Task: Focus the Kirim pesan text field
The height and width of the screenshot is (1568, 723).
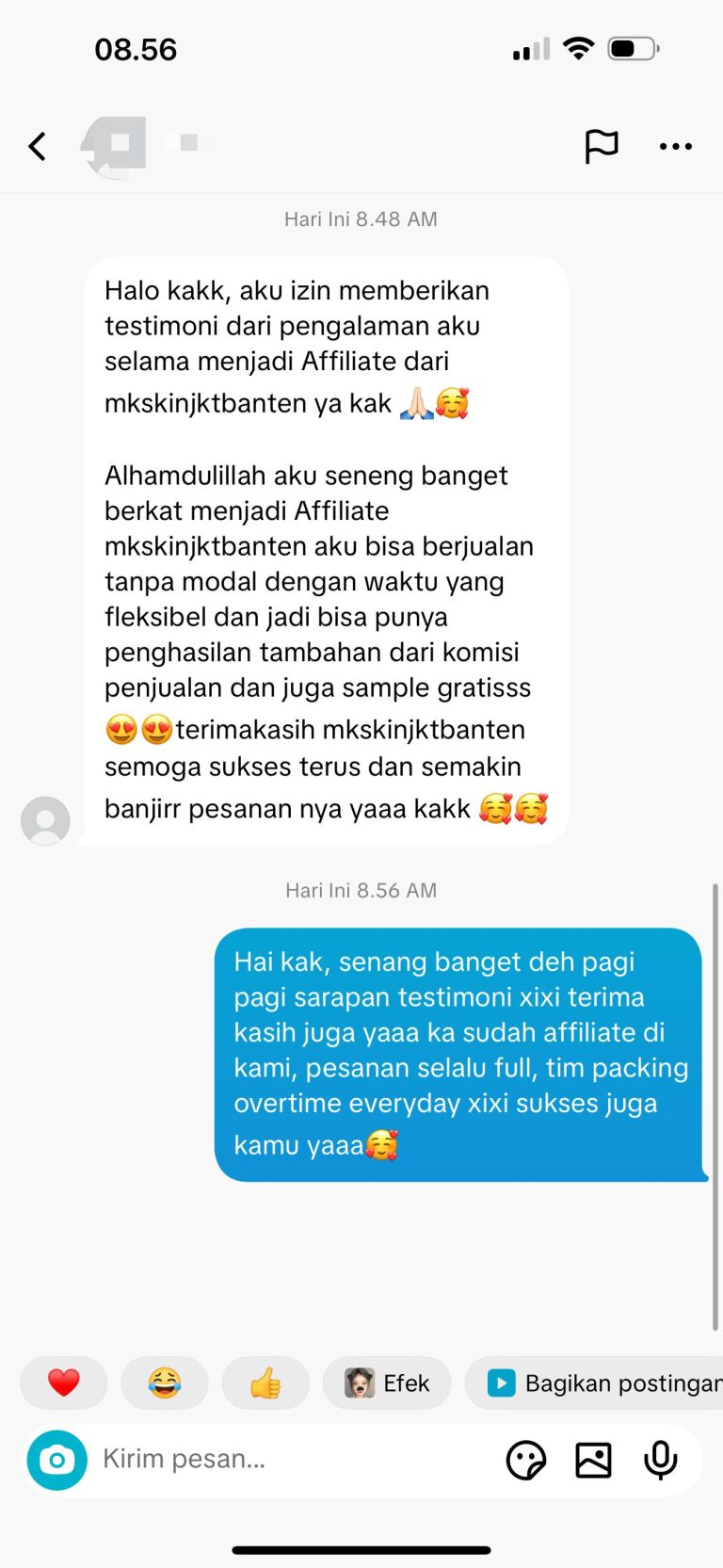Action: click(x=282, y=1460)
